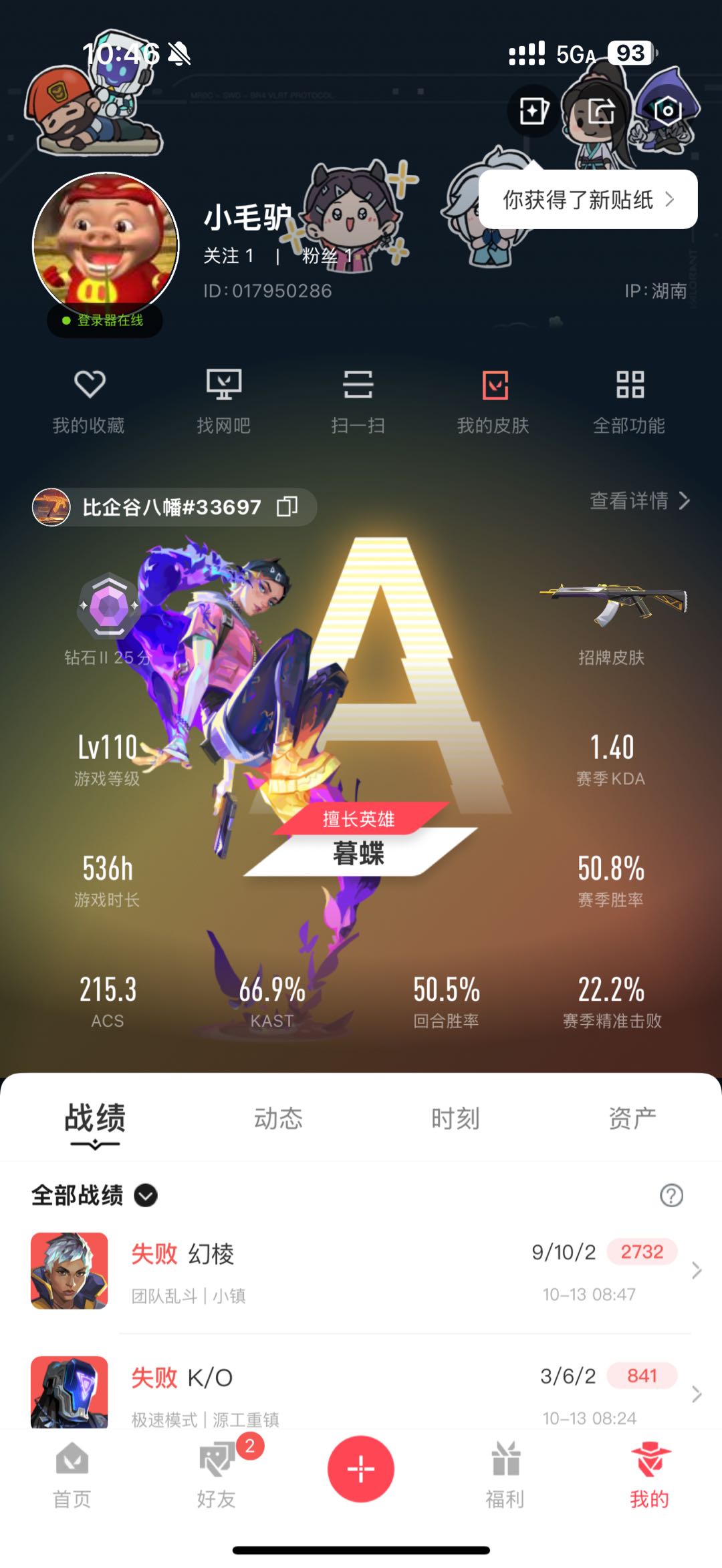Switch to the 时刻 tab

click(x=455, y=1118)
